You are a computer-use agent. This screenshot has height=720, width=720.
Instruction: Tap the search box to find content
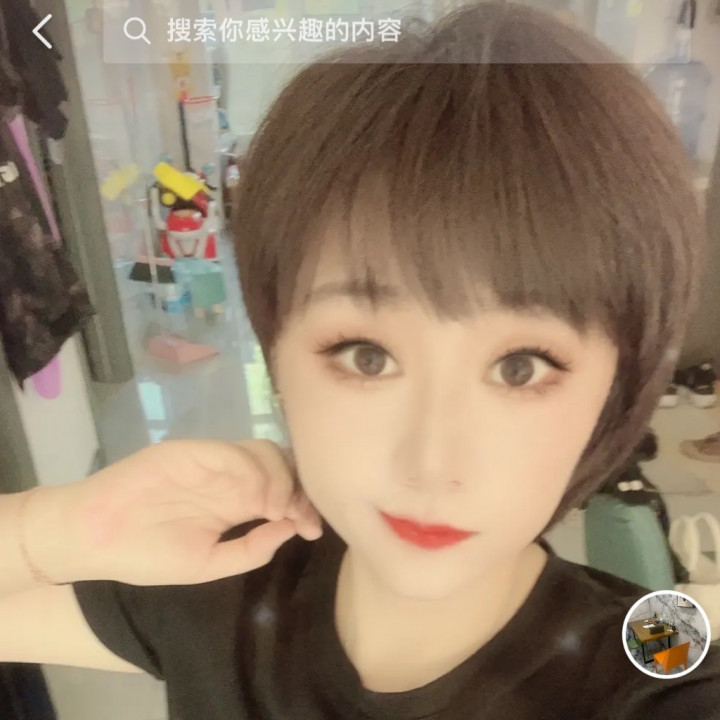396,31
